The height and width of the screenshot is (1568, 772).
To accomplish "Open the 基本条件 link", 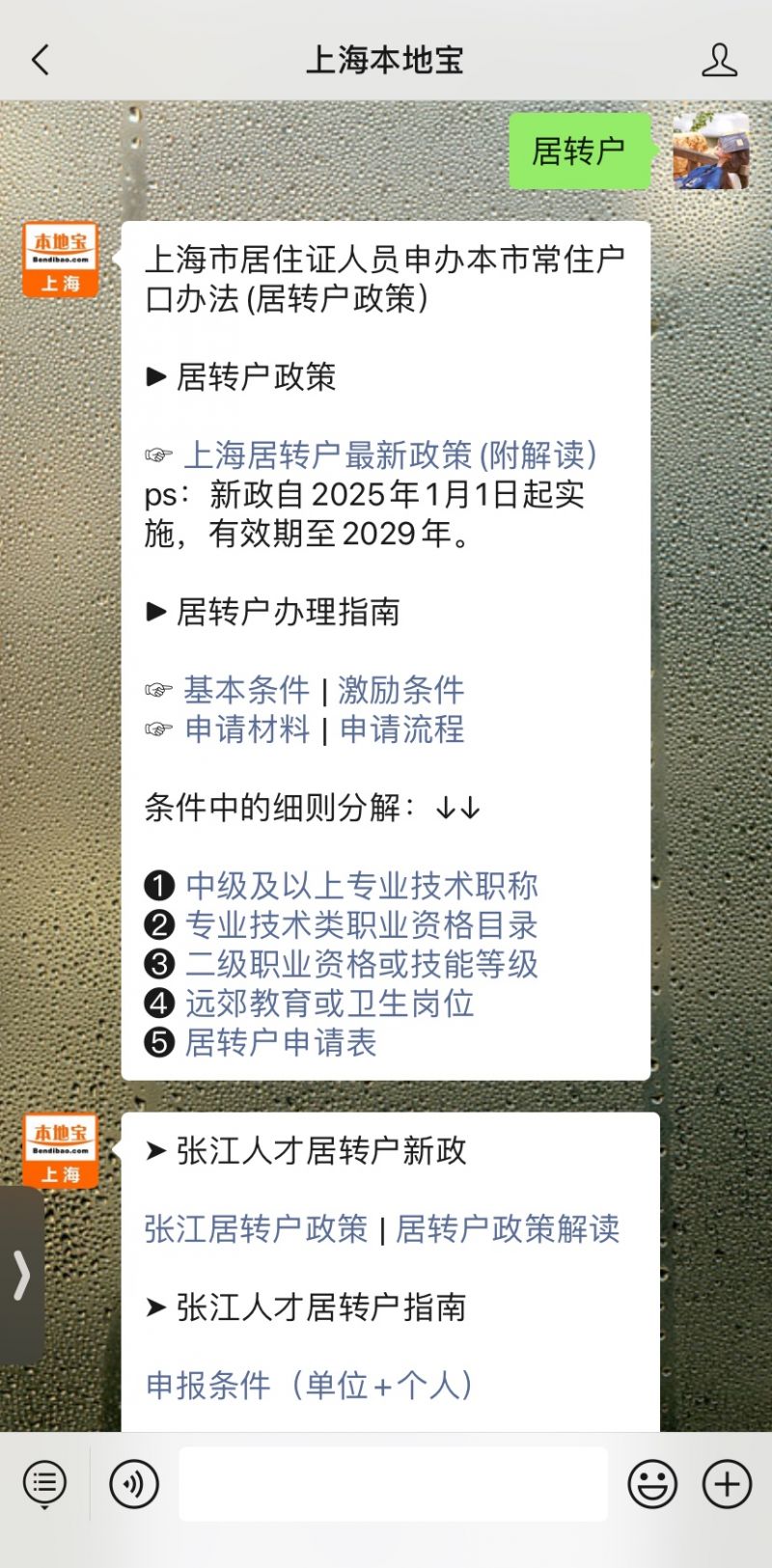I will tap(246, 690).
